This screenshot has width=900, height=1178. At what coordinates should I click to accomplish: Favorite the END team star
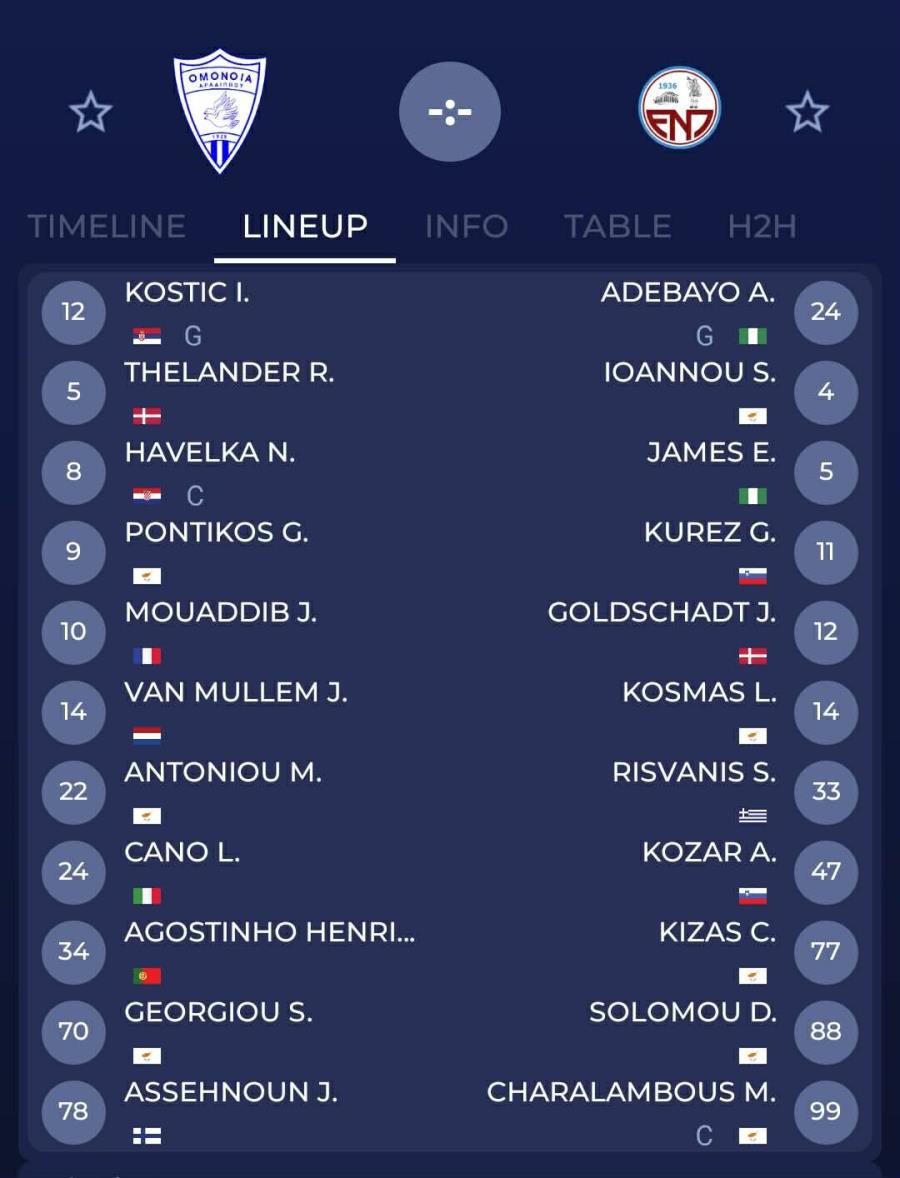click(x=807, y=112)
